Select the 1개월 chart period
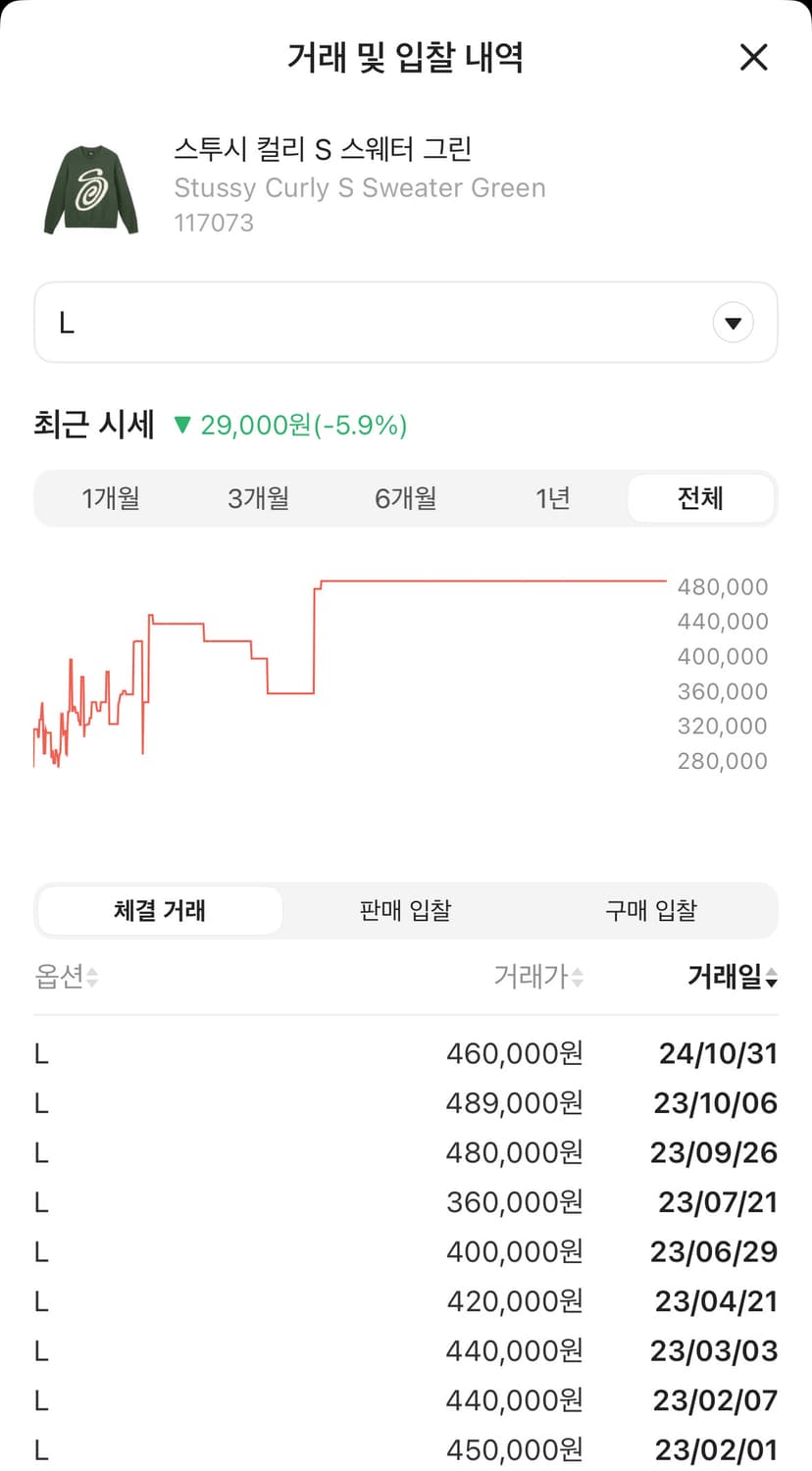 (111, 498)
